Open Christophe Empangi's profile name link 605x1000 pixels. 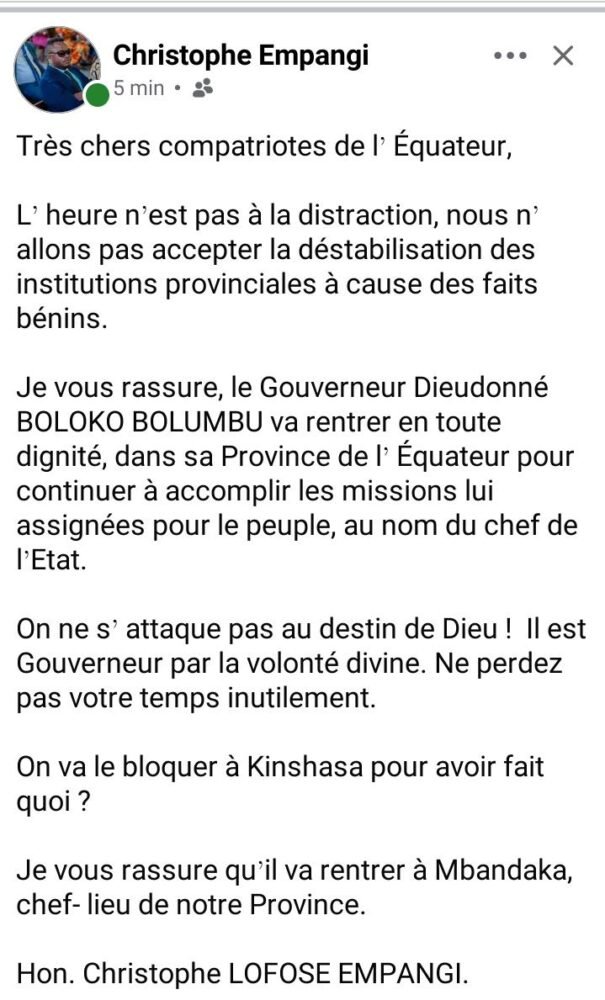pyautogui.click(x=240, y=56)
